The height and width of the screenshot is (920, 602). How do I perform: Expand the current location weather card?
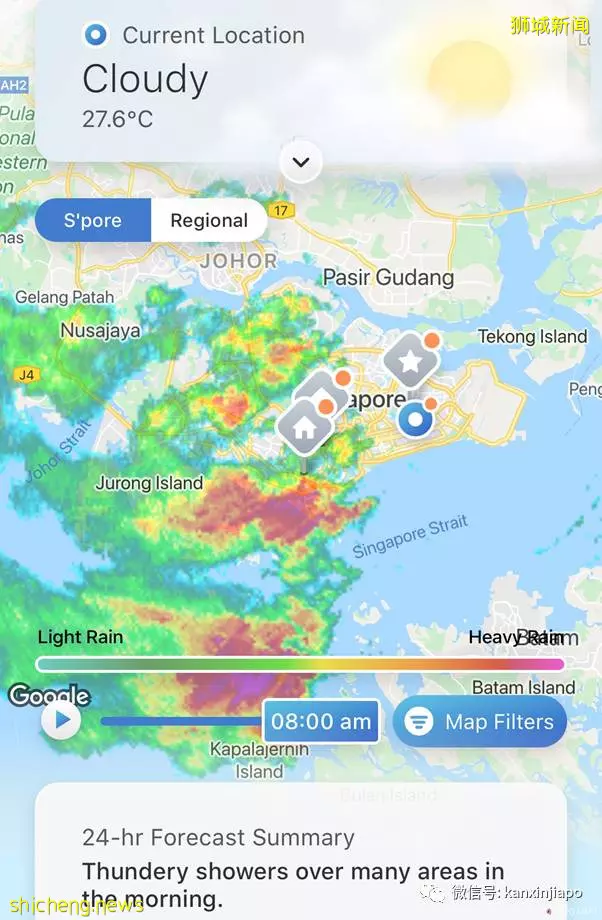301,161
